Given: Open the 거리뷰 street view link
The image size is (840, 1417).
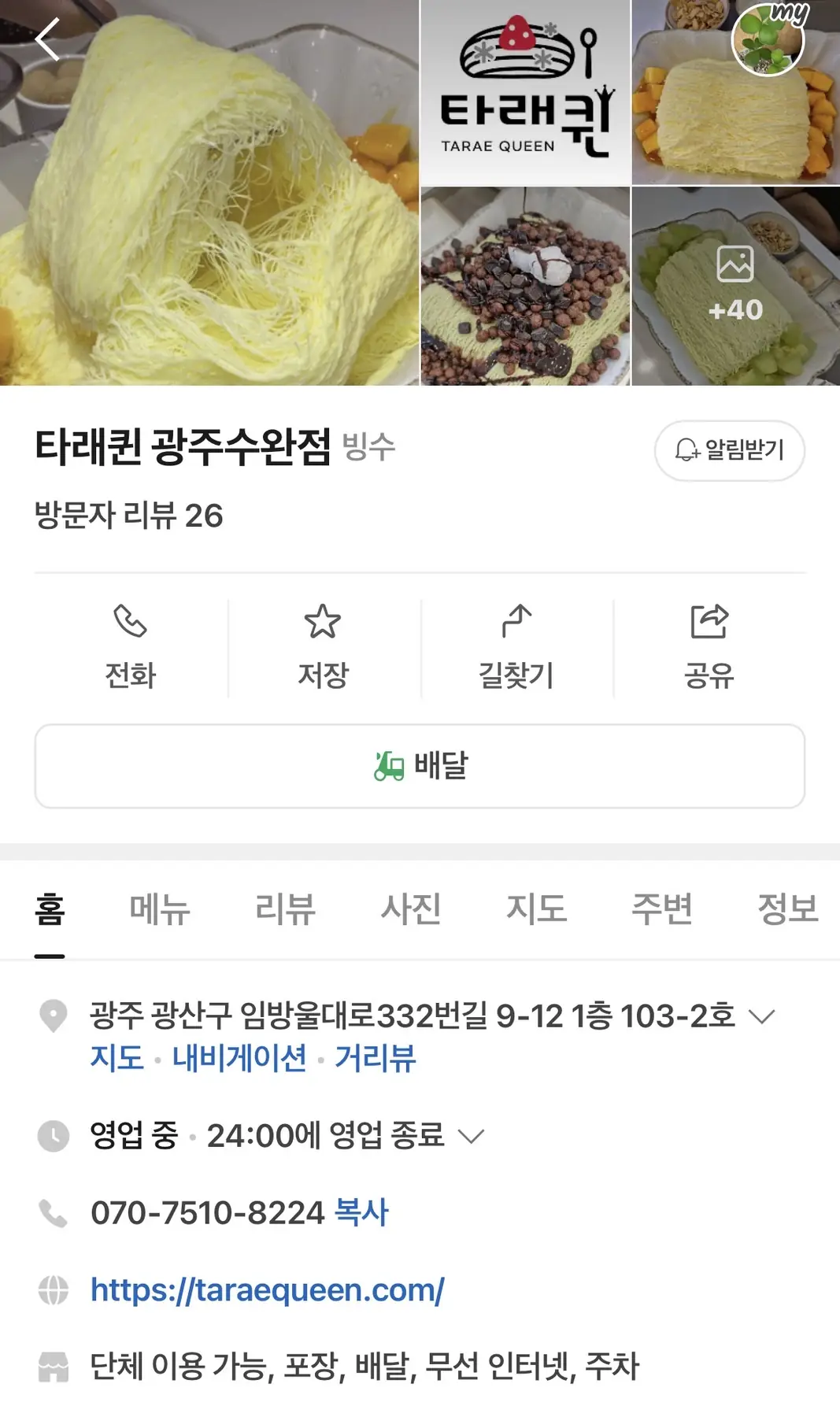Looking at the screenshot, I should [376, 1058].
